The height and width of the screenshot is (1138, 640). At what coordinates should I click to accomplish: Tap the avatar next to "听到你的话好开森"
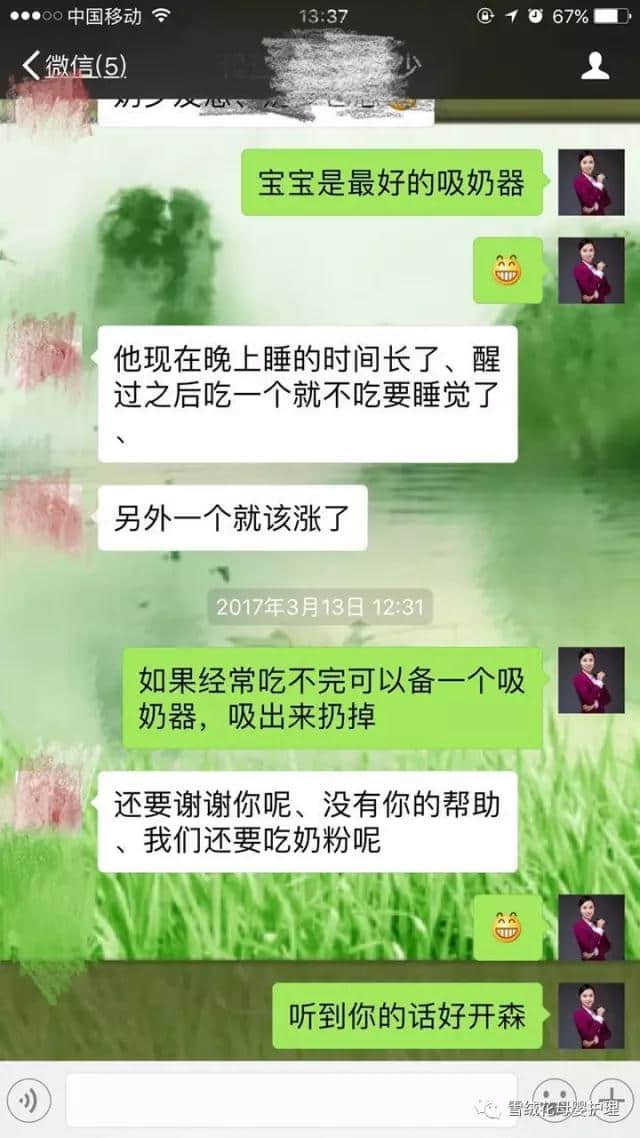coord(591,1016)
